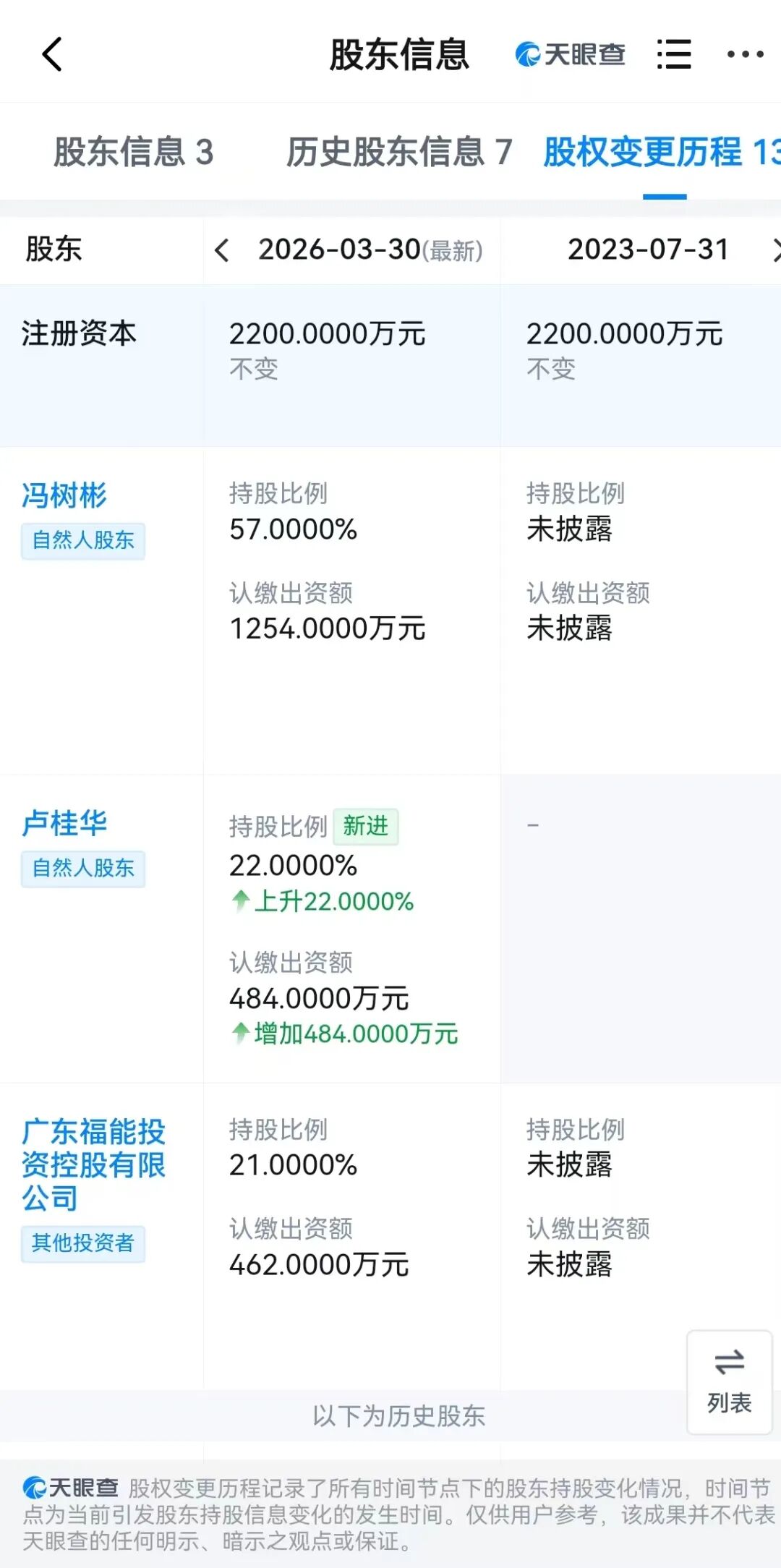Screen dimensions: 781x1568
Task: Open shareholder 冯树彬 profile
Action: (64, 496)
